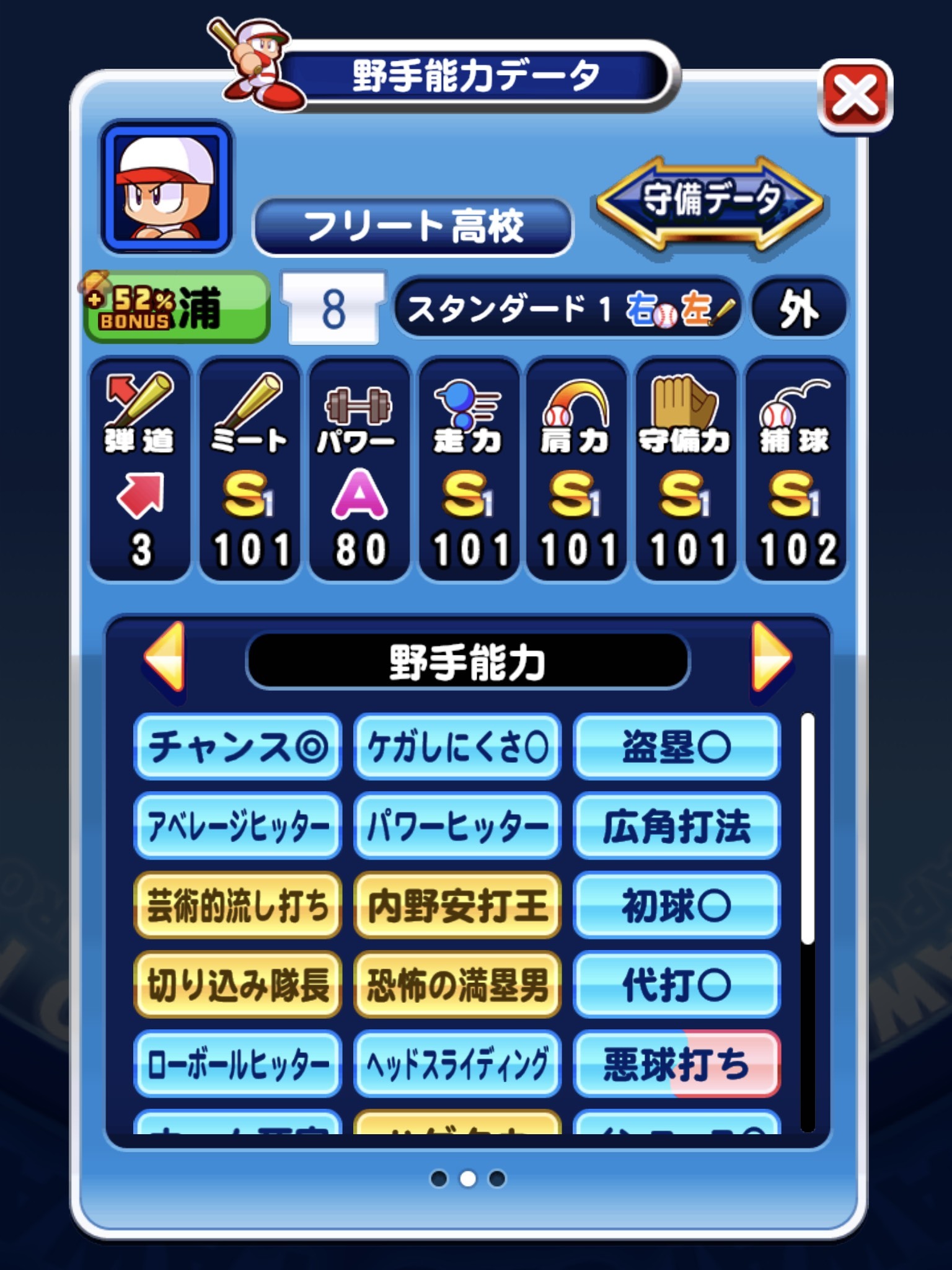Select the ケガしにくさ○ skill

tap(457, 747)
